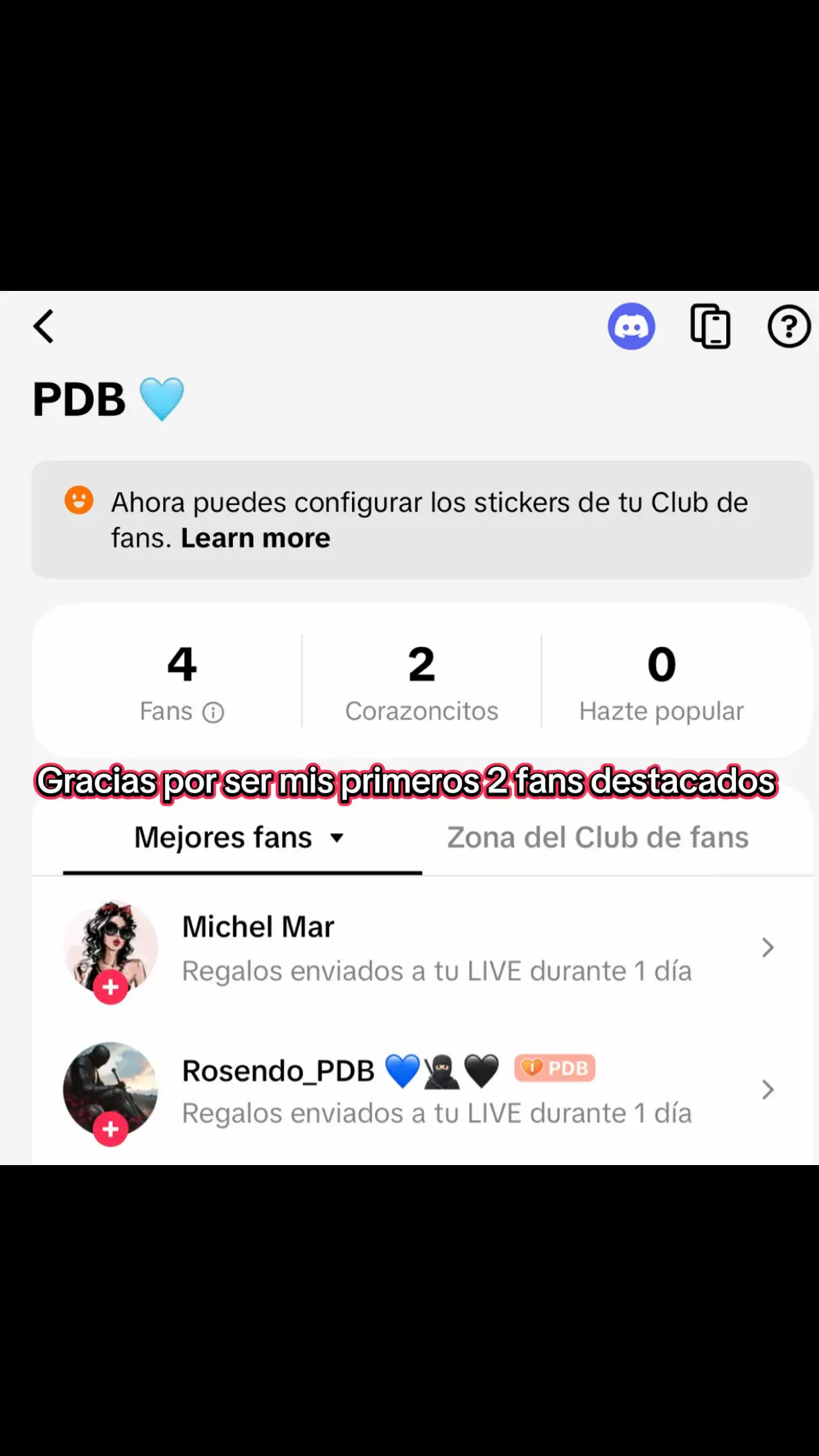Click the Corazoncitos stat showing 2
This screenshot has height=1456, width=819.
pos(421,682)
